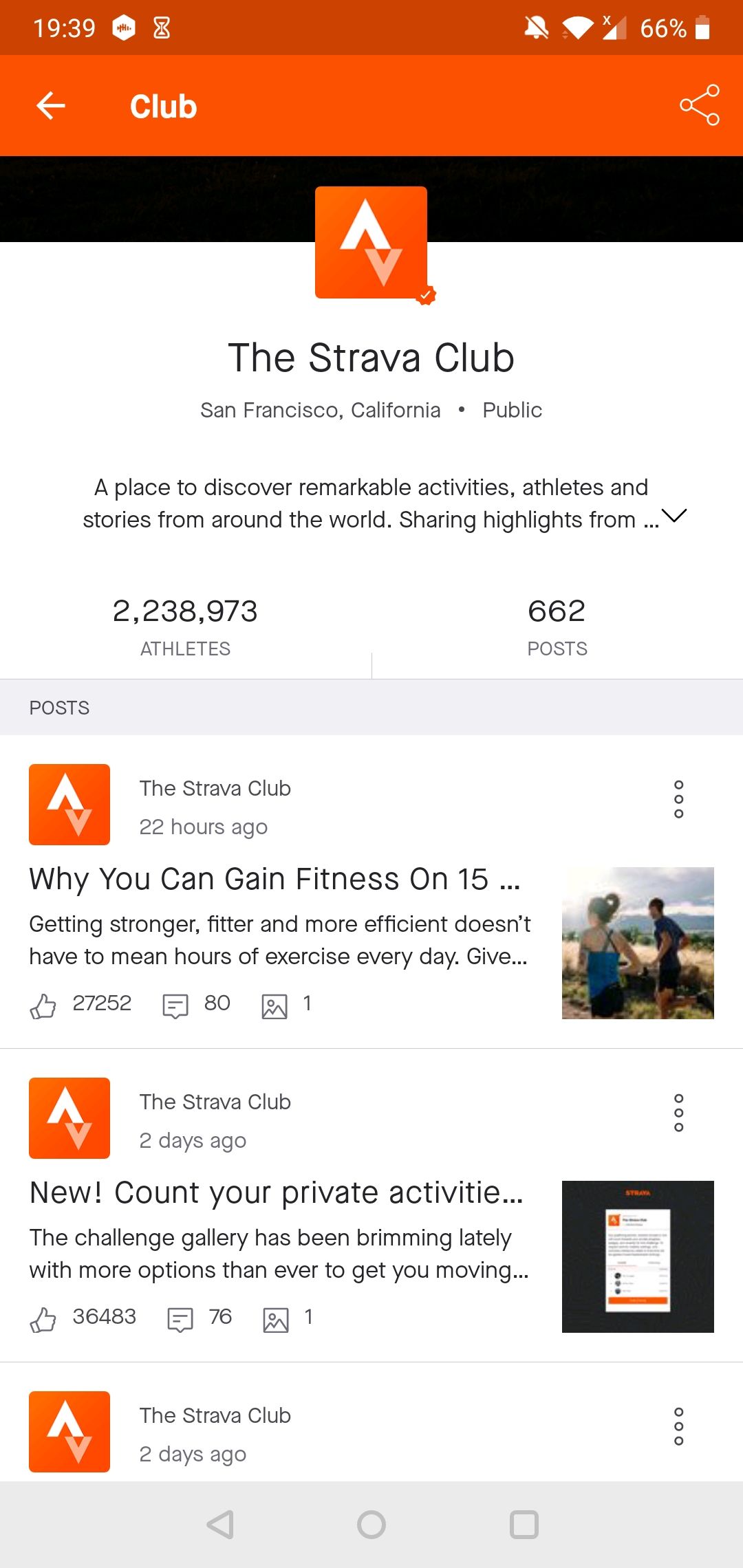This screenshot has width=743, height=1568.
Task: Switch to the ATHLETES stat section
Action: 186,624
